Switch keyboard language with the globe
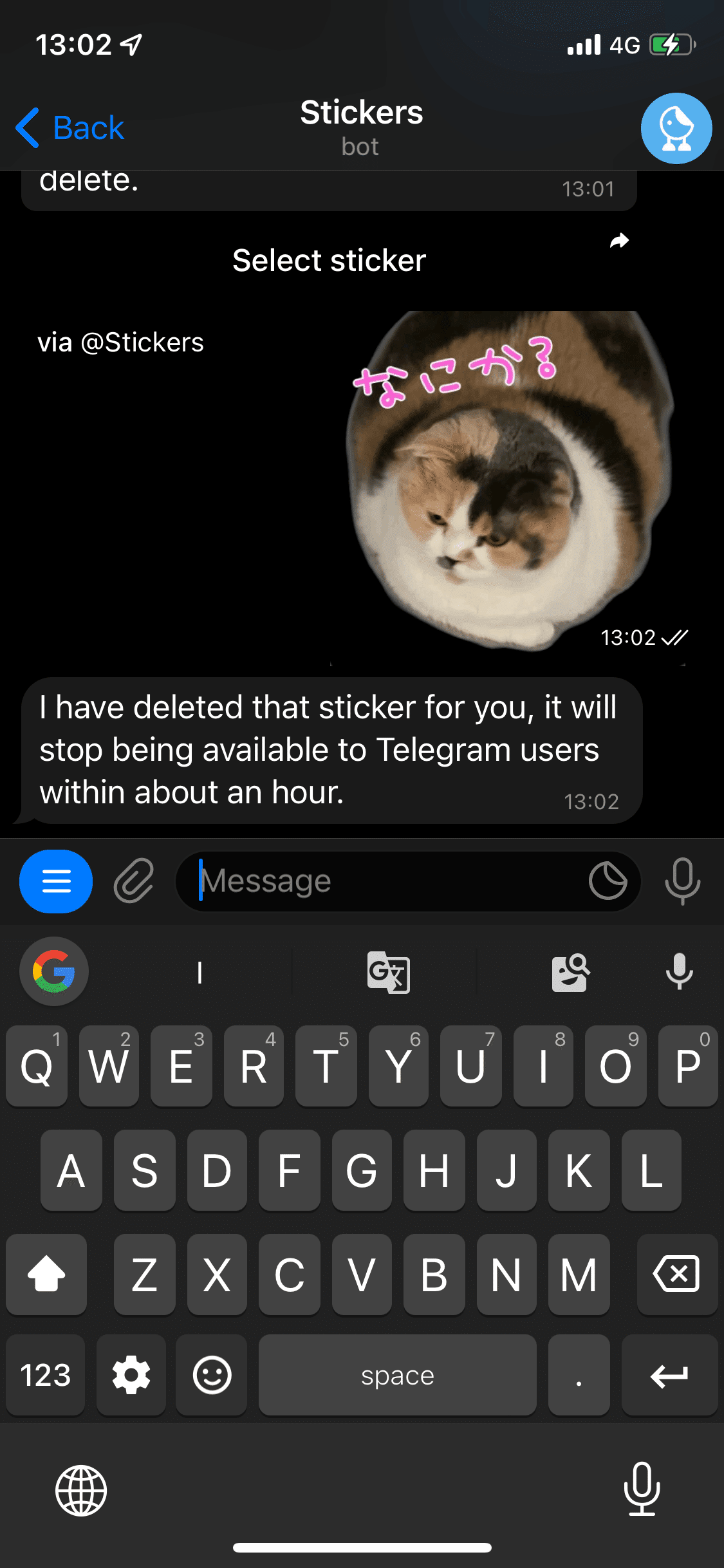Screen dimensions: 724x1568 coord(81,1491)
